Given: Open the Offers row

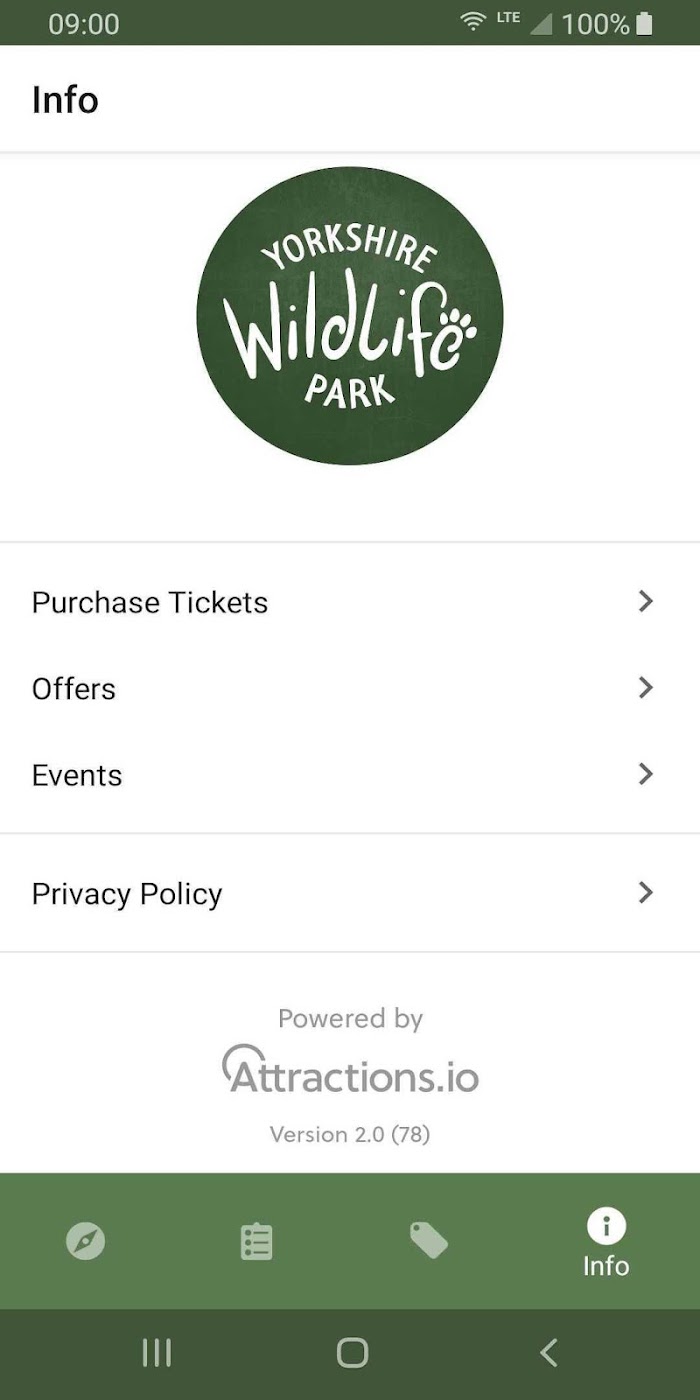Looking at the screenshot, I should coord(350,688).
